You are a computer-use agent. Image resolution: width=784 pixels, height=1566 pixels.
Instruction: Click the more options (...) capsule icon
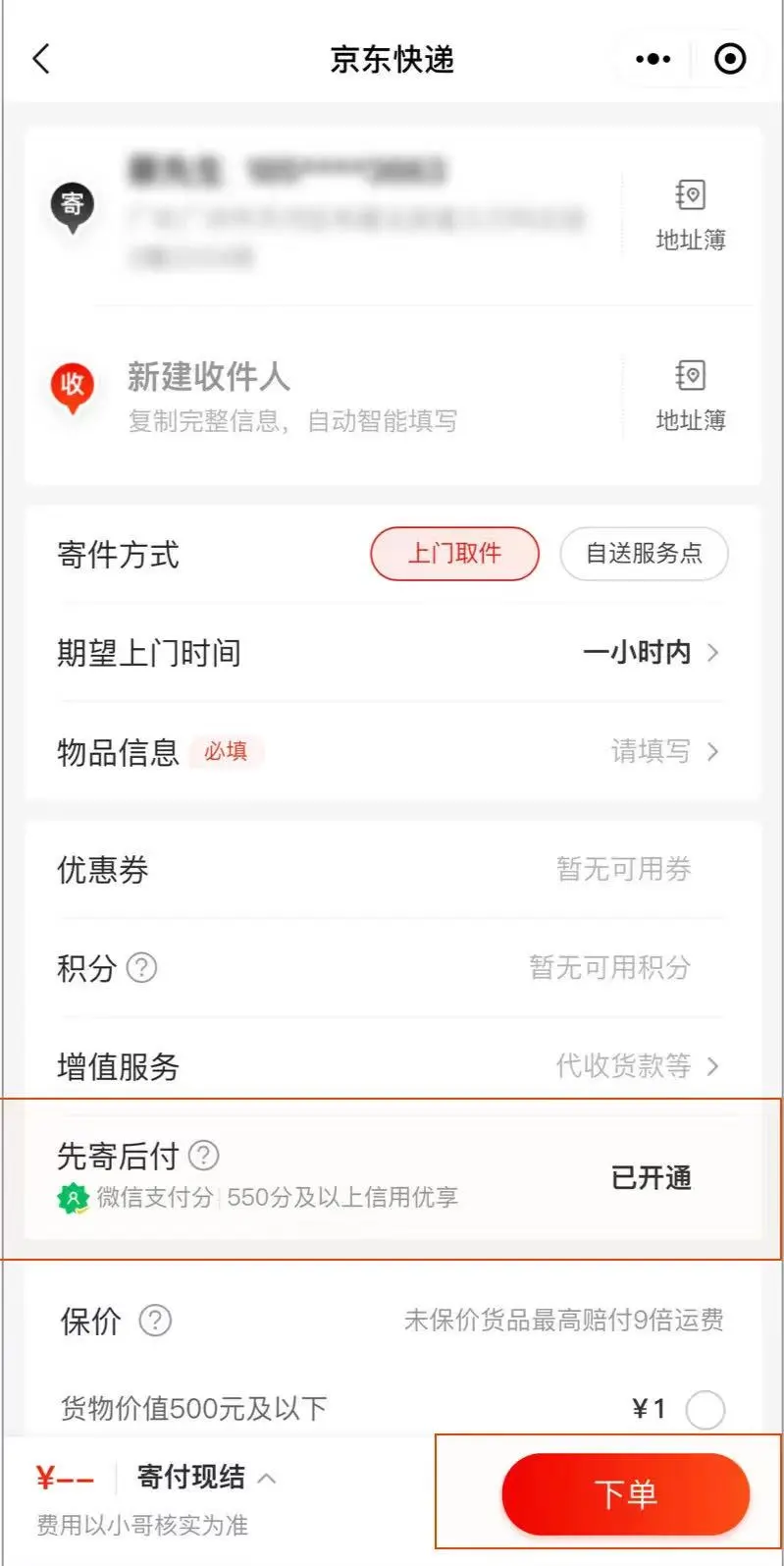click(x=652, y=59)
